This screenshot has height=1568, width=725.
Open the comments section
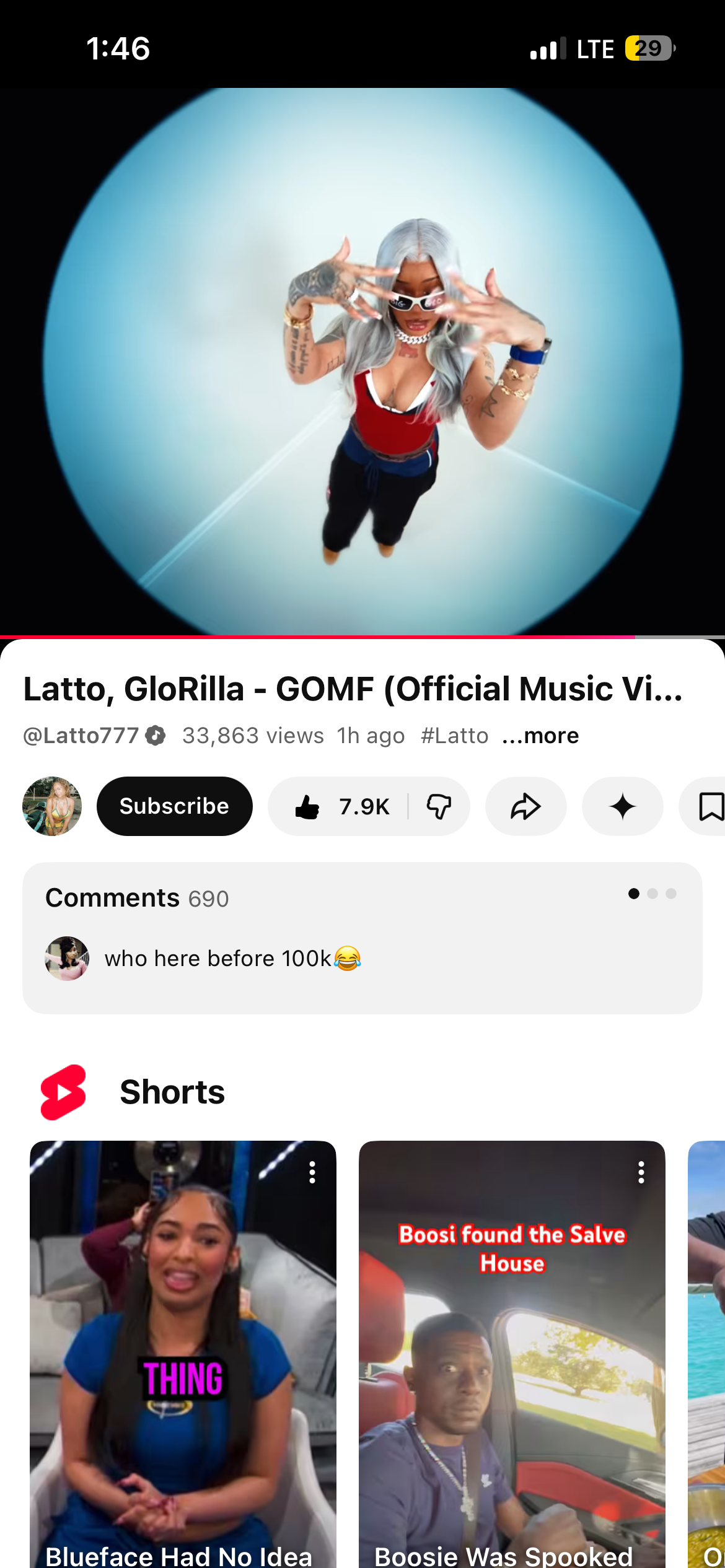click(362, 937)
